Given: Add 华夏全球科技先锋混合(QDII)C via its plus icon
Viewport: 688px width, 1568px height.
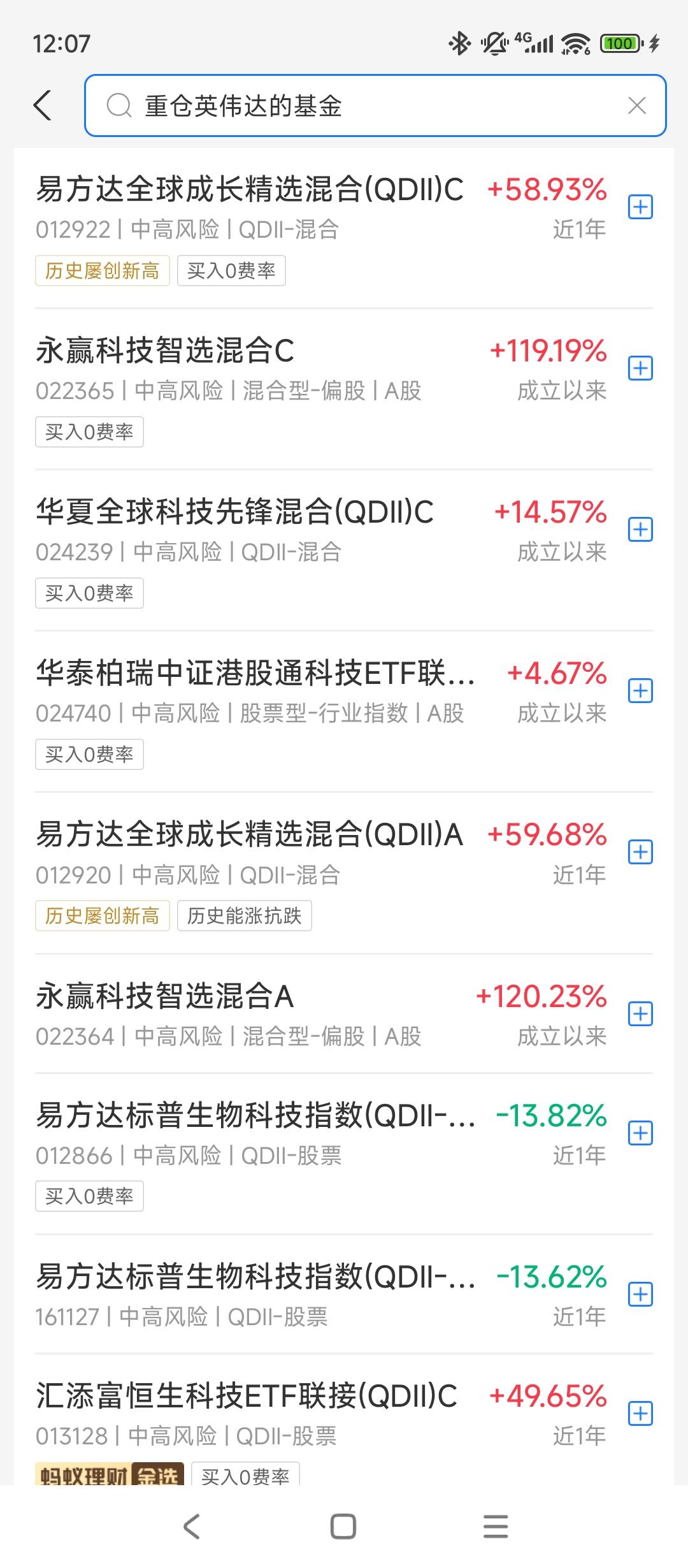Looking at the screenshot, I should 641,530.
